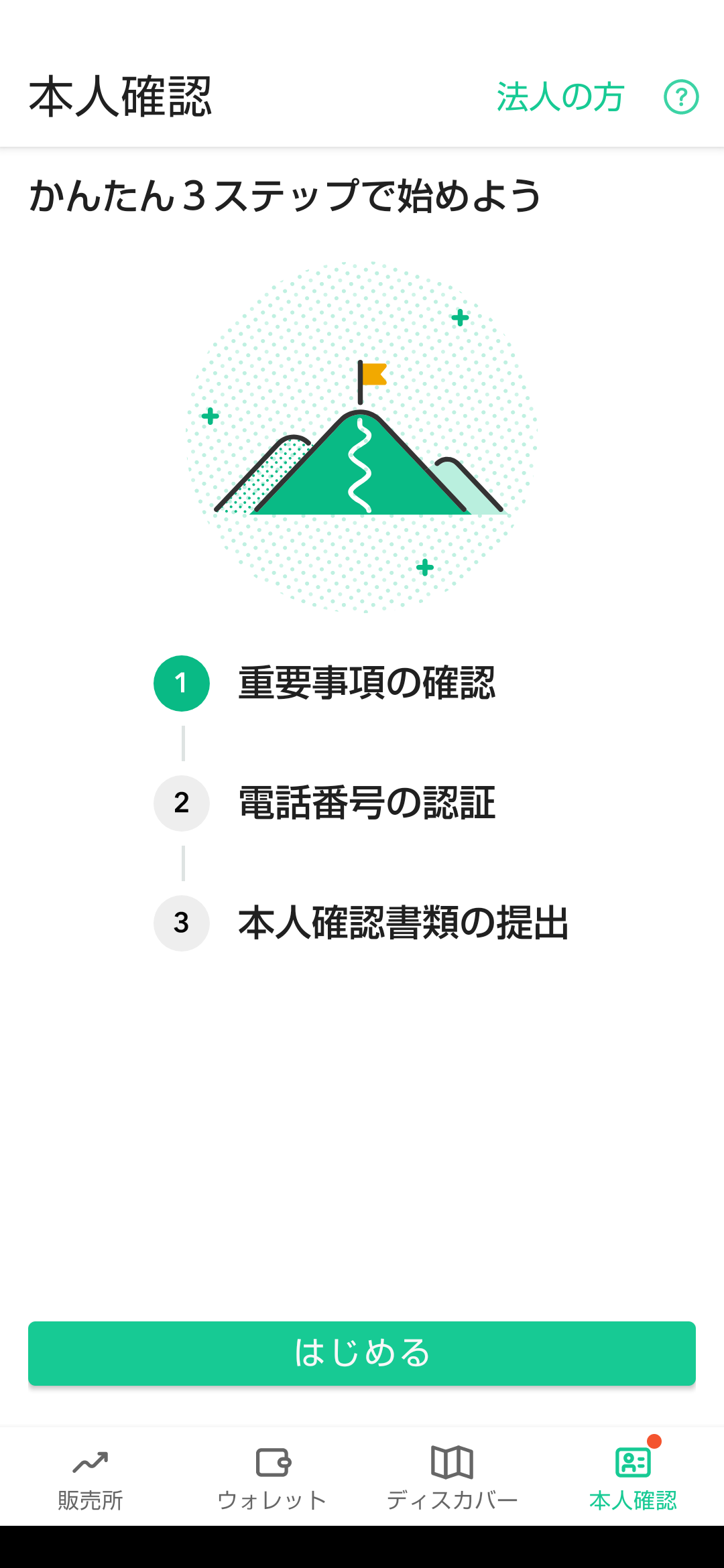Tap the 法人の方 link
Screen dimensions: 724x1568
pyautogui.click(x=560, y=97)
